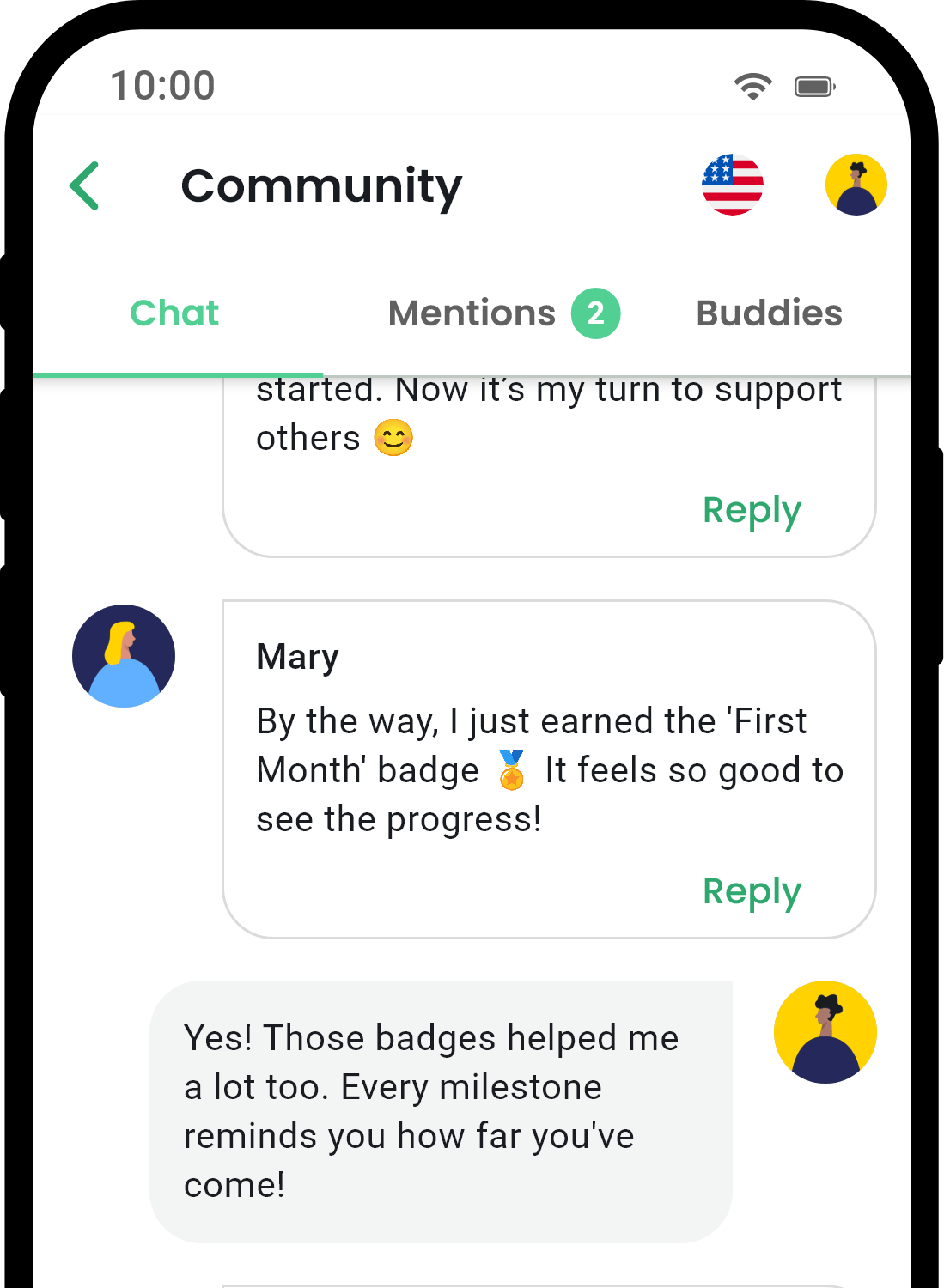Open profile avatar in the header
The height and width of the screenshot is (1288, 944).
pyautogui.click(x=856, y=185)
